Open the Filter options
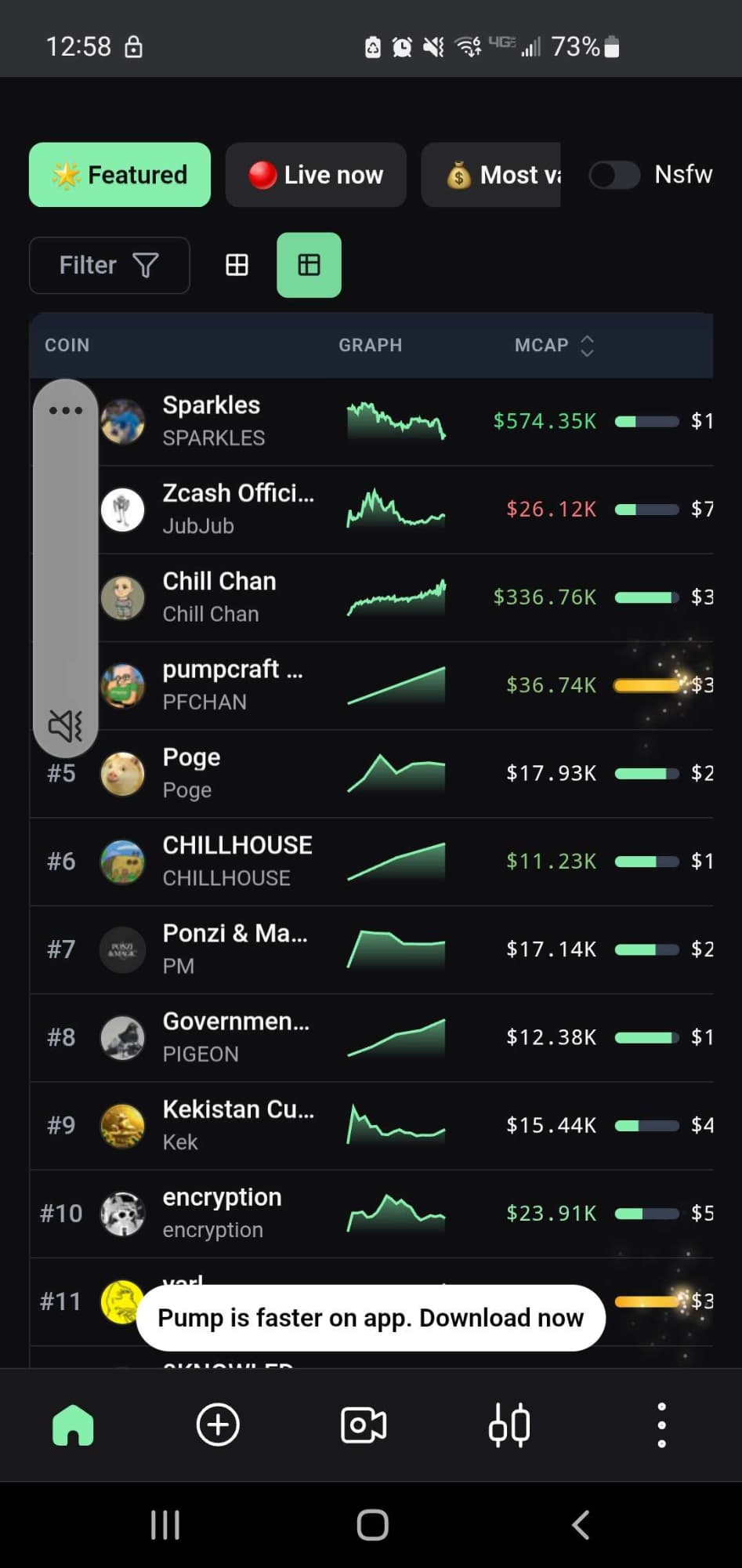 pyautogui.click(x=109, y=265)
